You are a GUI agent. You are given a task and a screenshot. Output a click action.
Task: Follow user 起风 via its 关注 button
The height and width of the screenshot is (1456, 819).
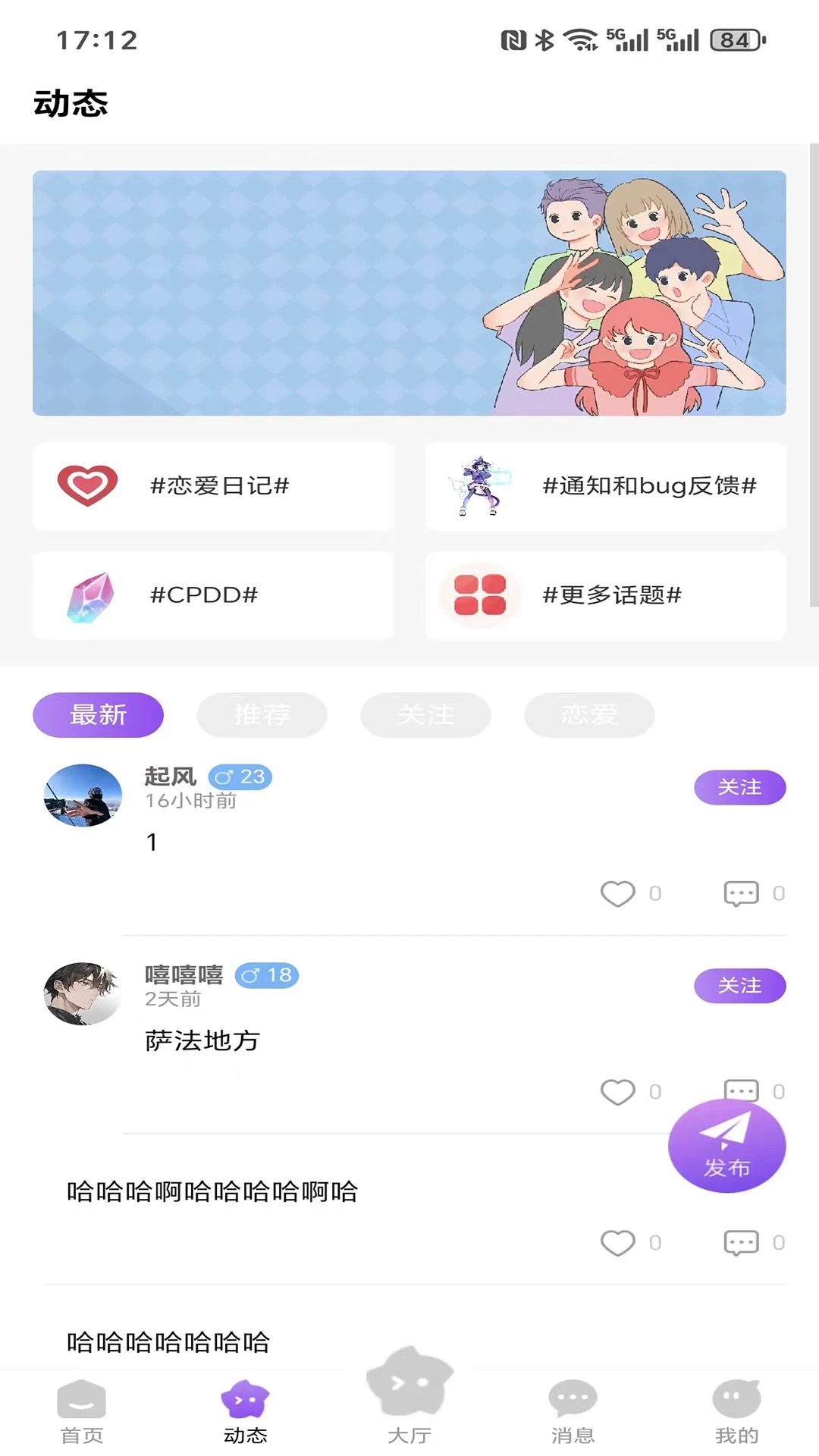(x=739, y=788)
